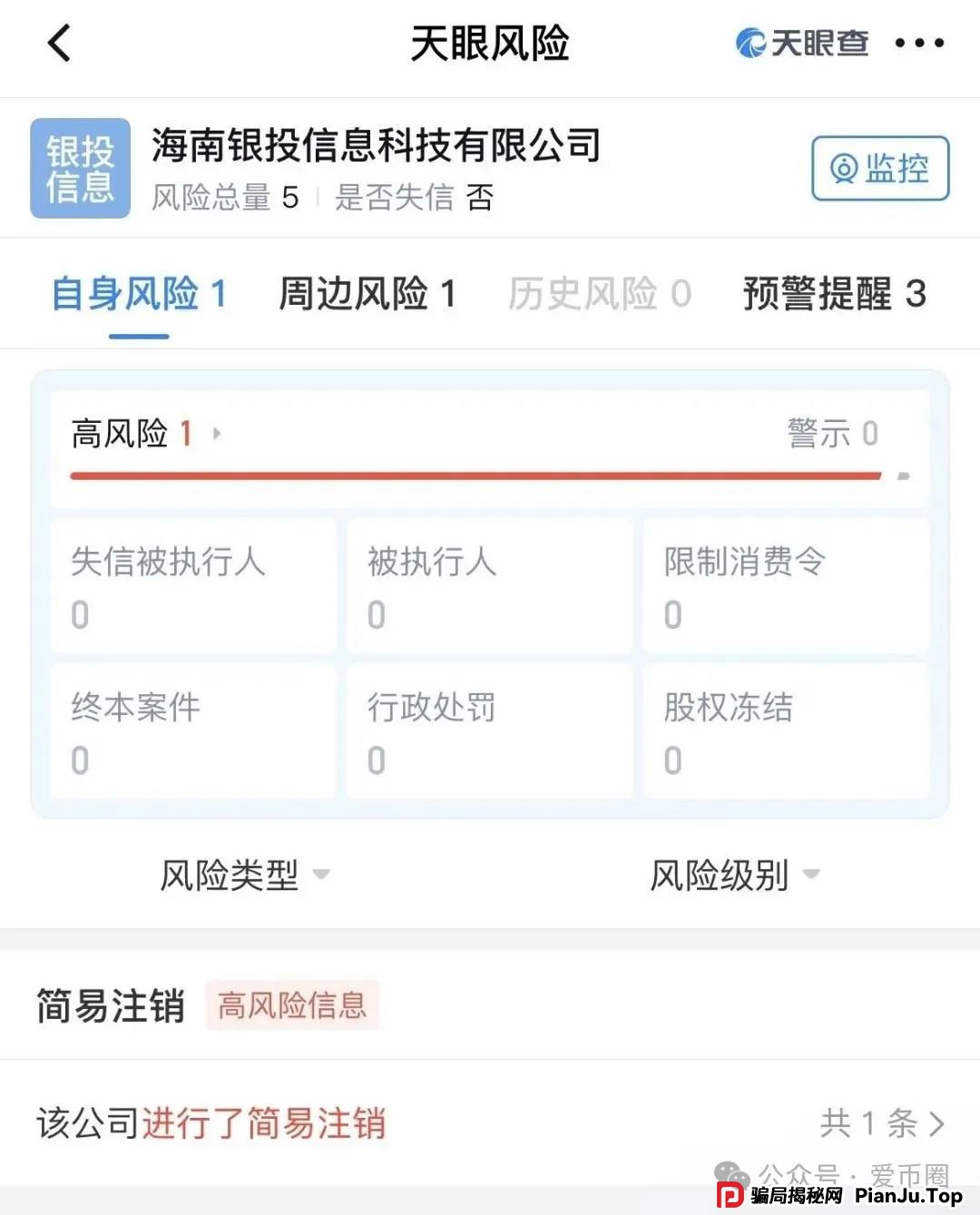Tap the 高风险信息 label badge
Screen dimensions: 980x1215
pos(292,1005)
